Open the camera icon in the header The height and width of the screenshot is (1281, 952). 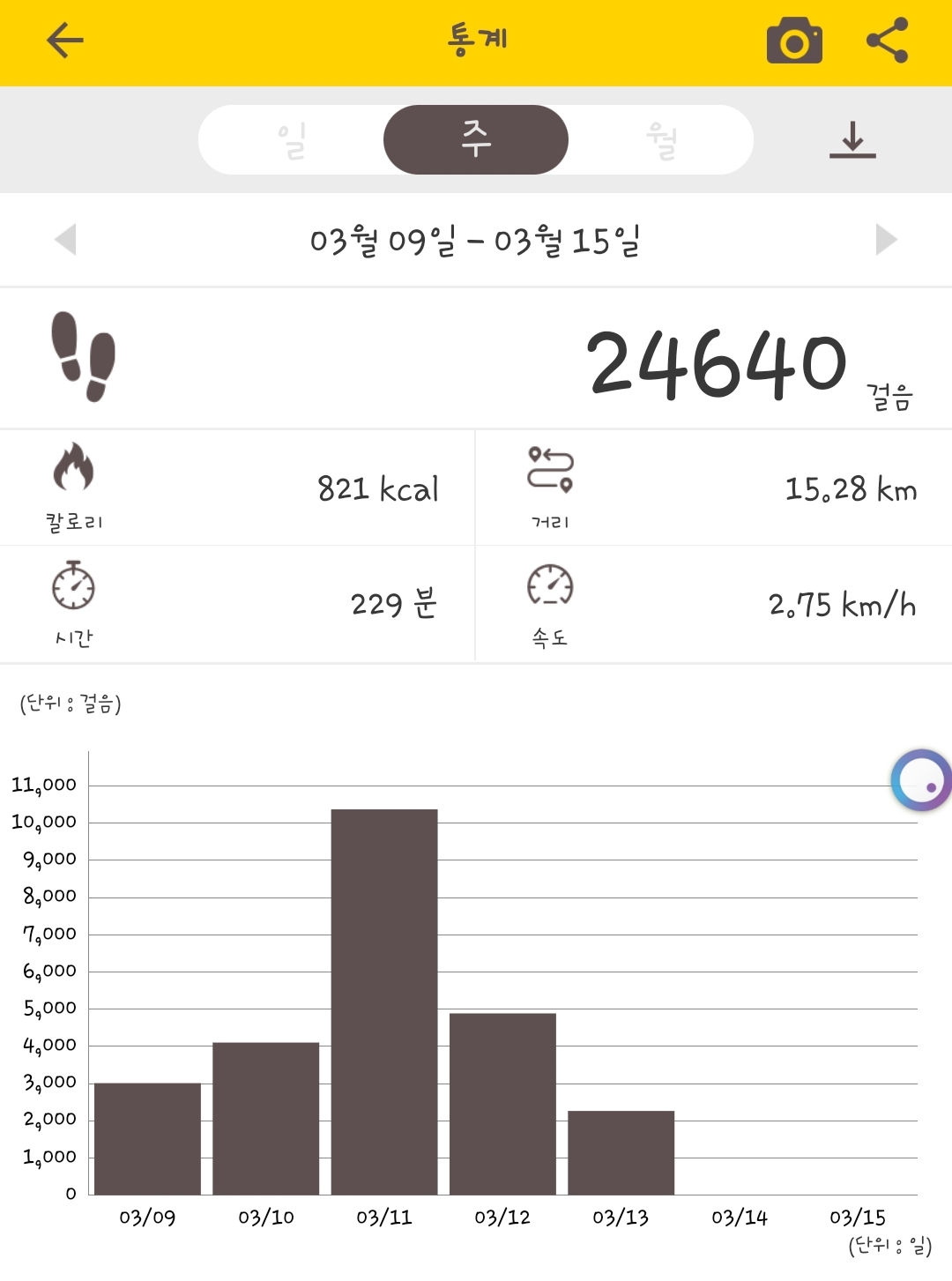point(794,41)
